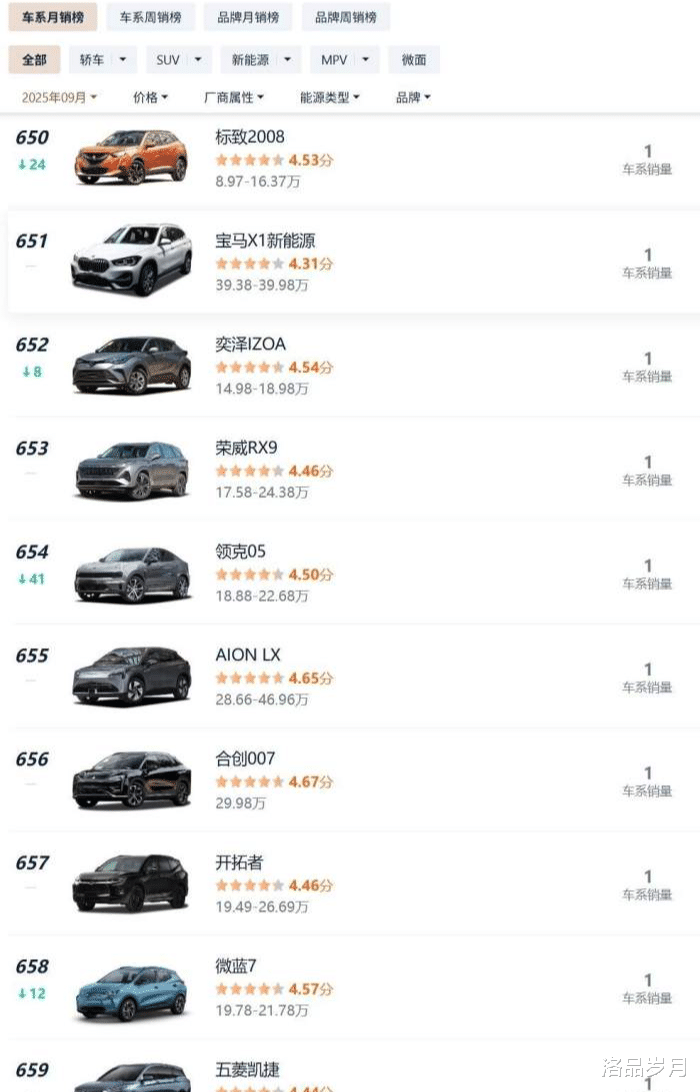
Task: Open the 2025年09月 date picker
Action: tap(59, 98)
